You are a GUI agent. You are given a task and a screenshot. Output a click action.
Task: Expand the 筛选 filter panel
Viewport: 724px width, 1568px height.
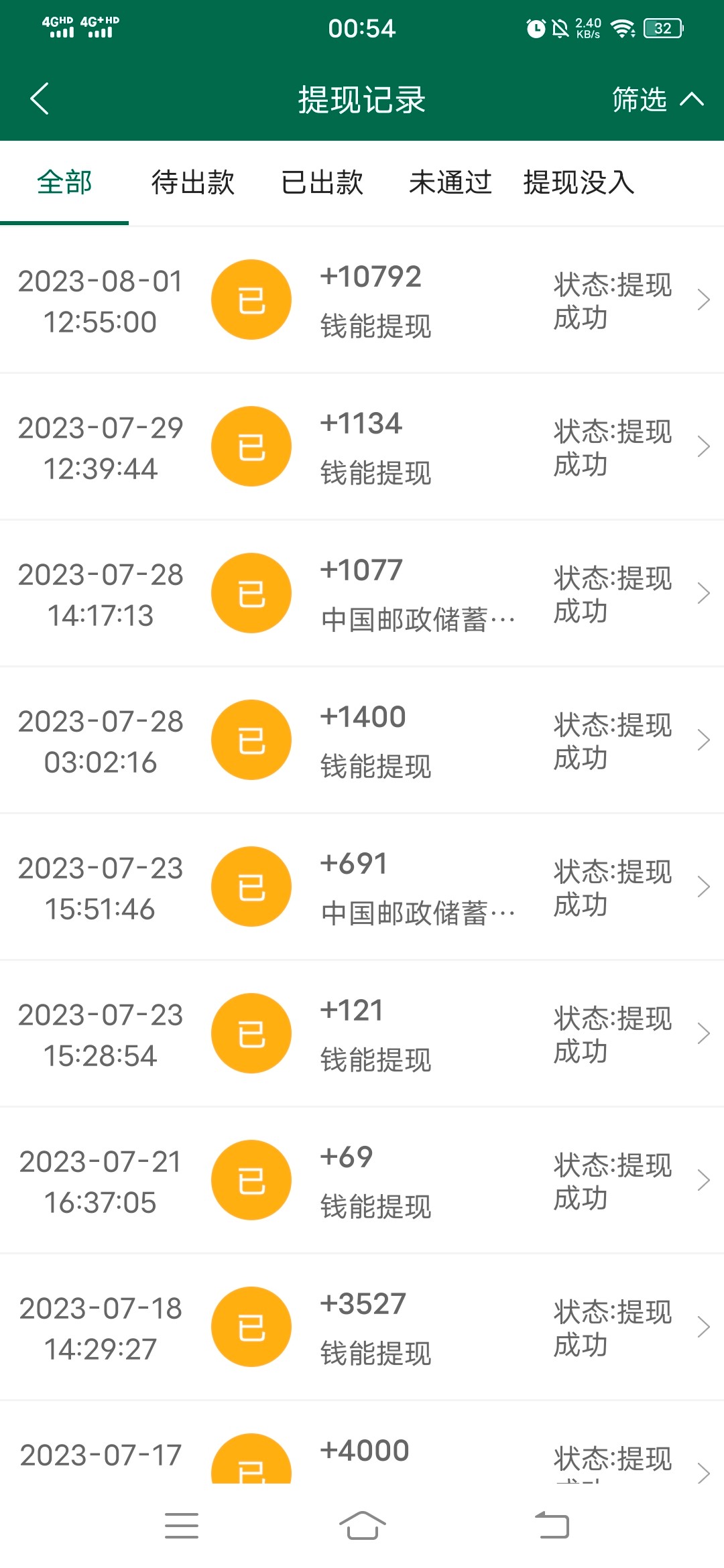click(654, 99)
